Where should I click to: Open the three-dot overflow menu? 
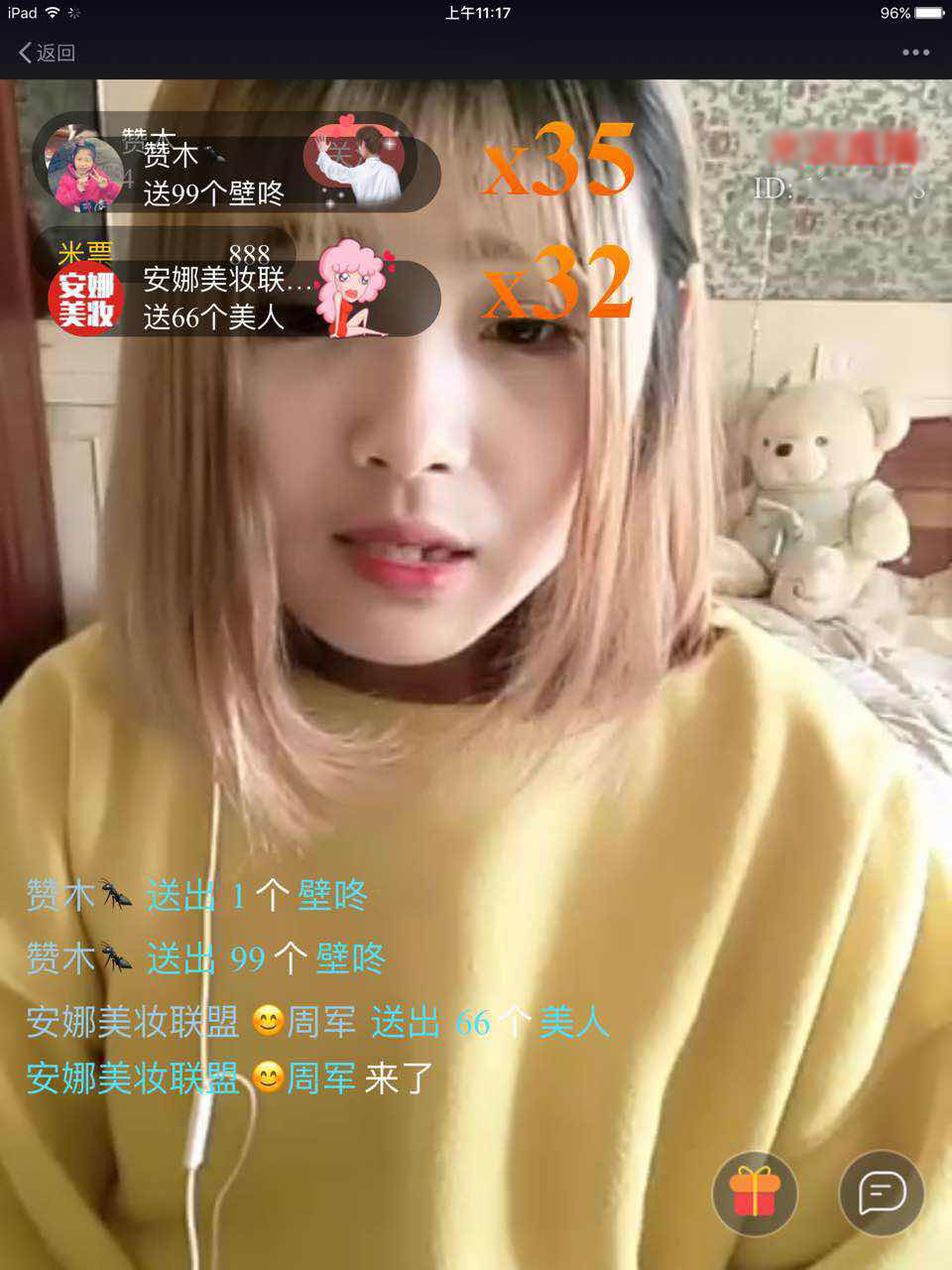click(x=915, y=53)
